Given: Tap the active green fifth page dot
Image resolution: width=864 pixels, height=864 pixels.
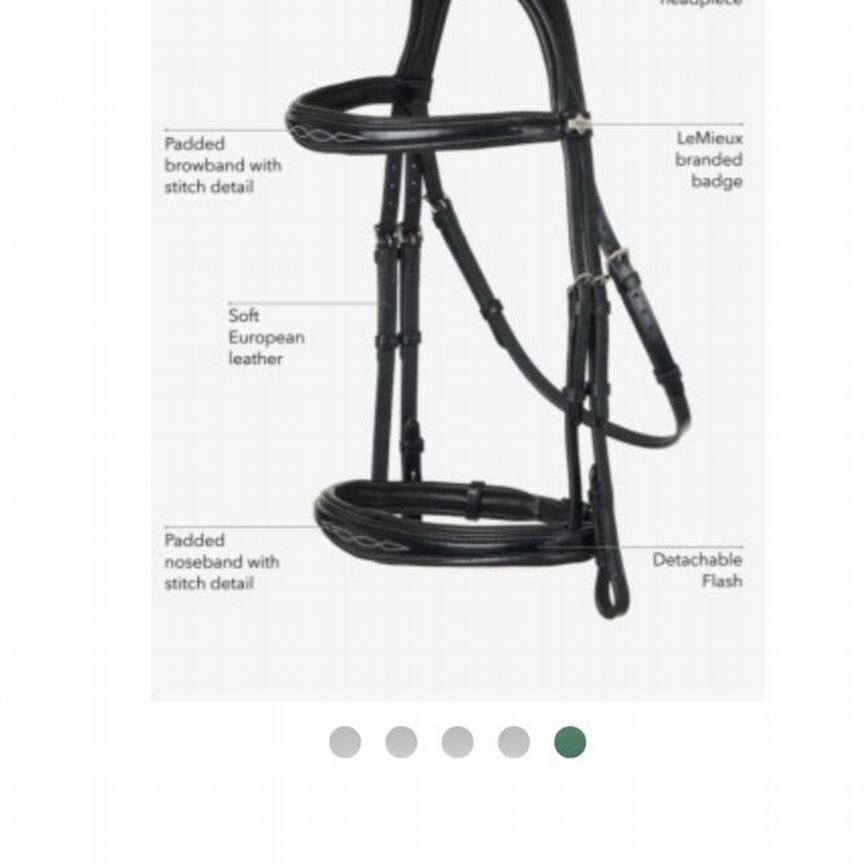Looking at the screenshot, I should point(570,742).
